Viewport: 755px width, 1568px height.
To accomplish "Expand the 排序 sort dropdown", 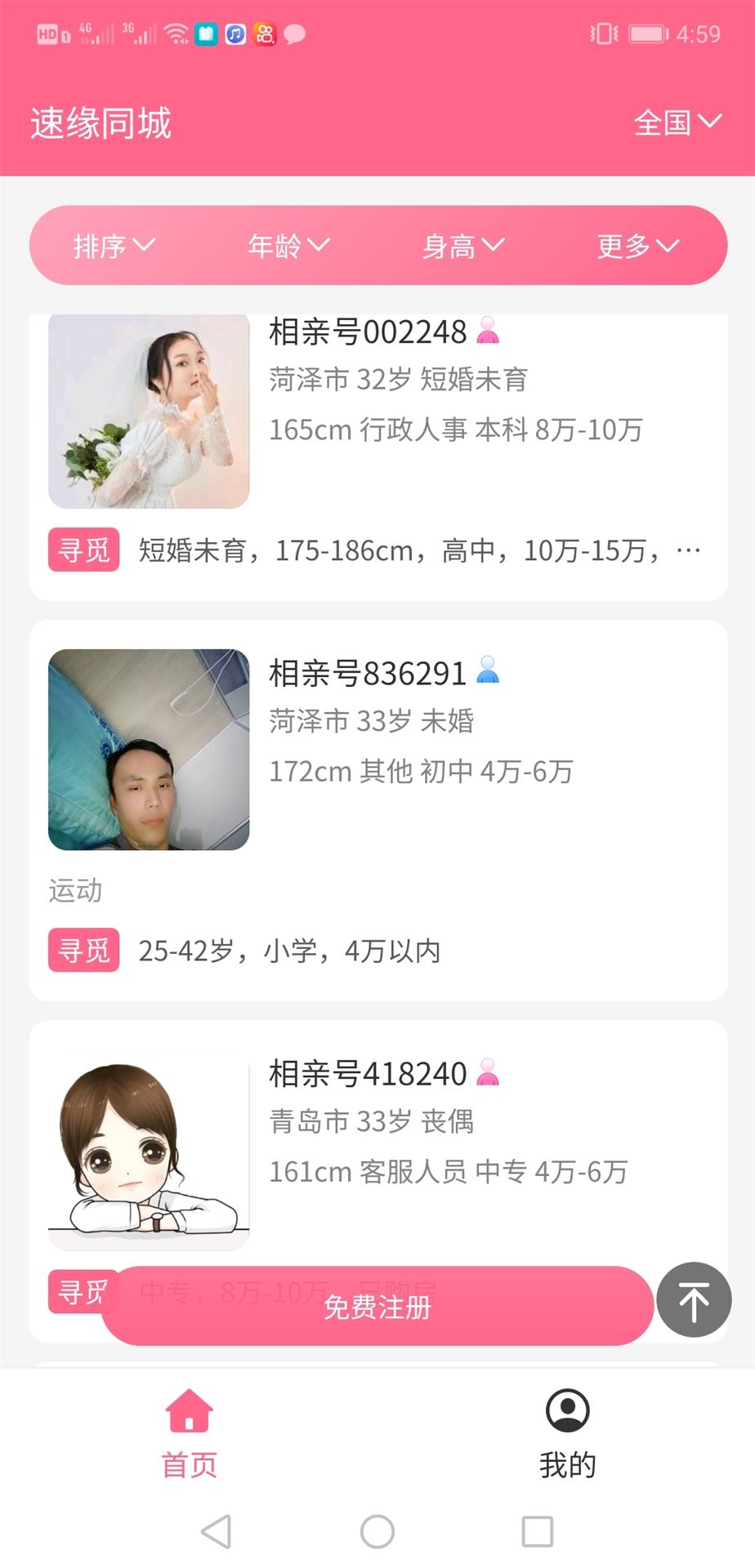I will (114, 246).
